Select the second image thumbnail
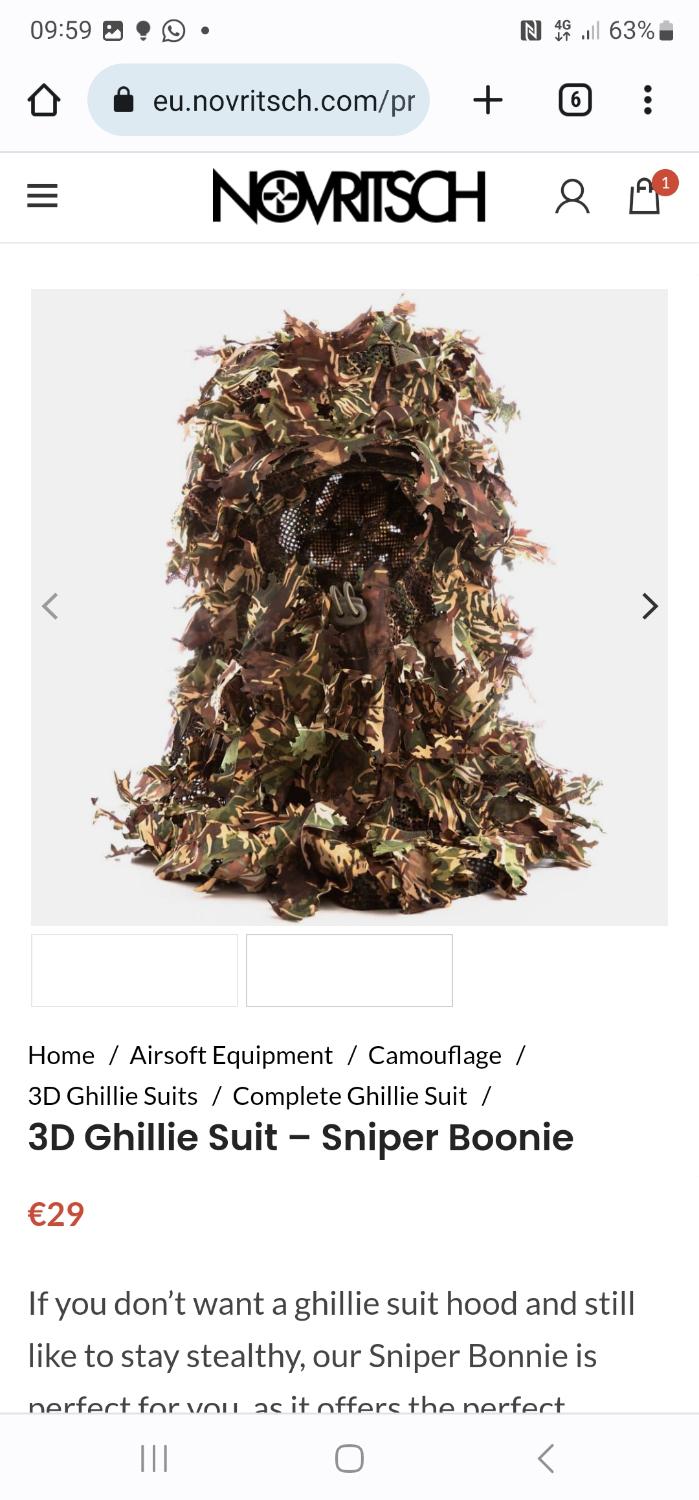This screenshot has height=1500, width=699. (x=349, y=970)
